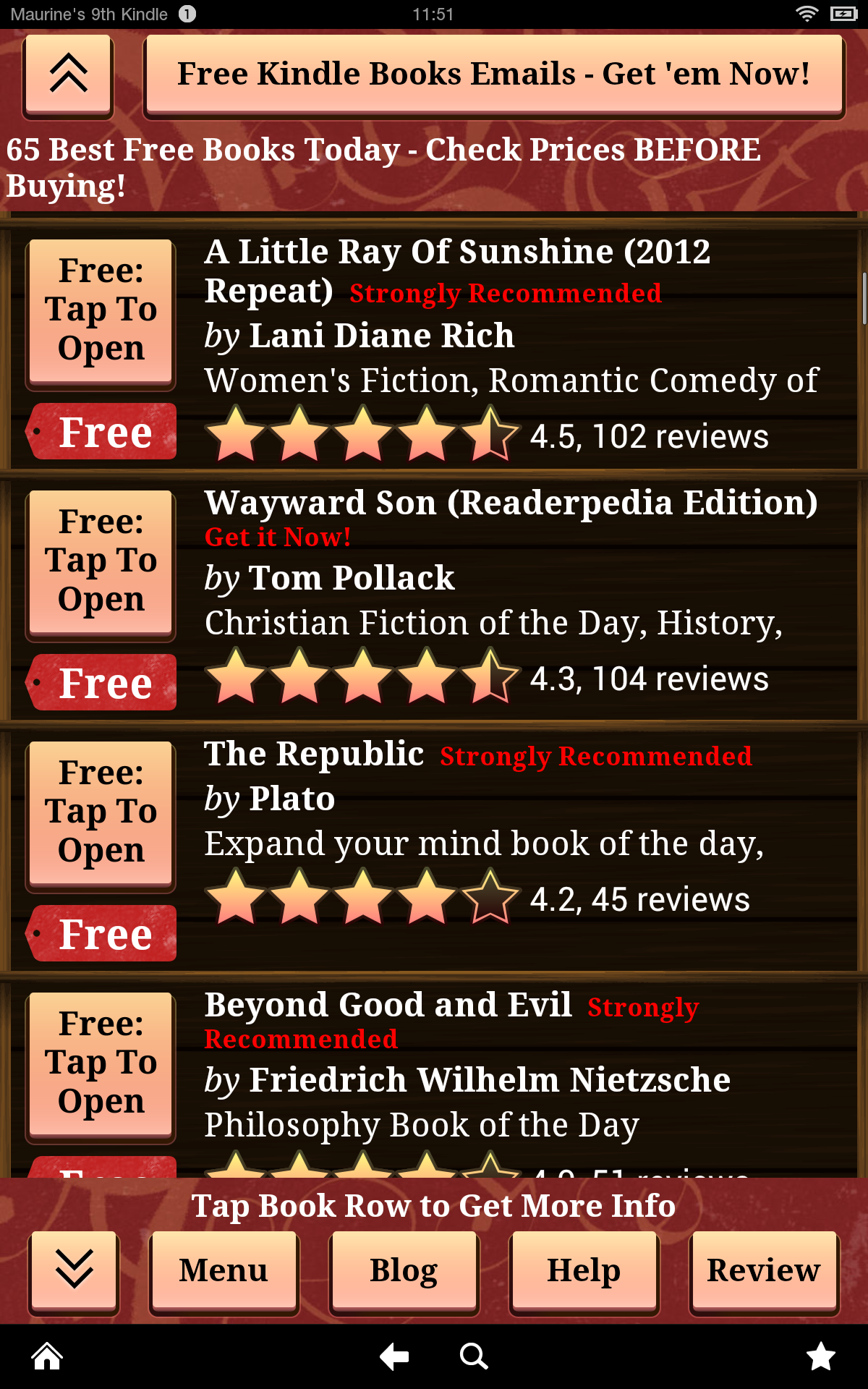Open the Menu button
Viewport: 868px width, 1389px height.
(x=224, y=1270)
